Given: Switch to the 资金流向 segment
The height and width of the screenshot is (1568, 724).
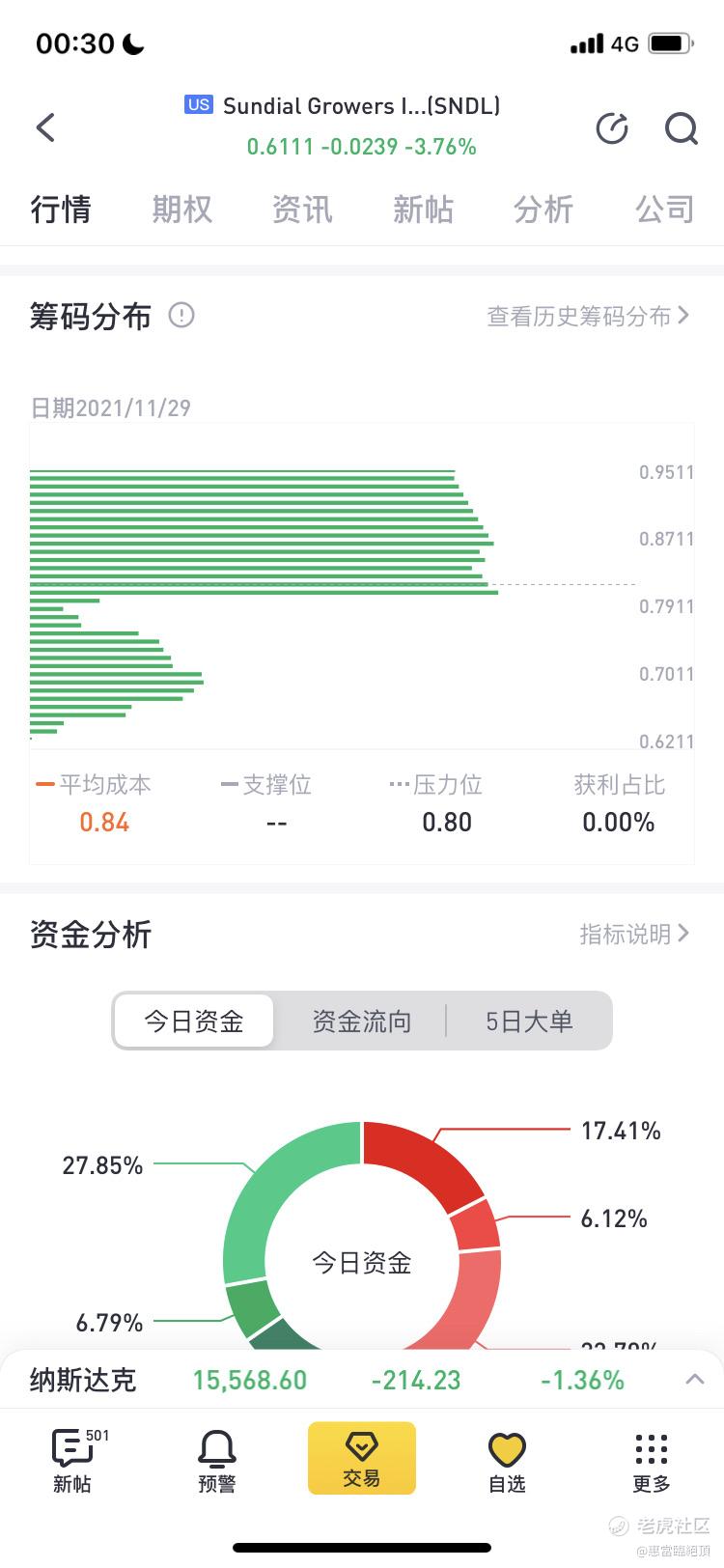Looking at the screenshot, I should click(x=362, y=1021).
